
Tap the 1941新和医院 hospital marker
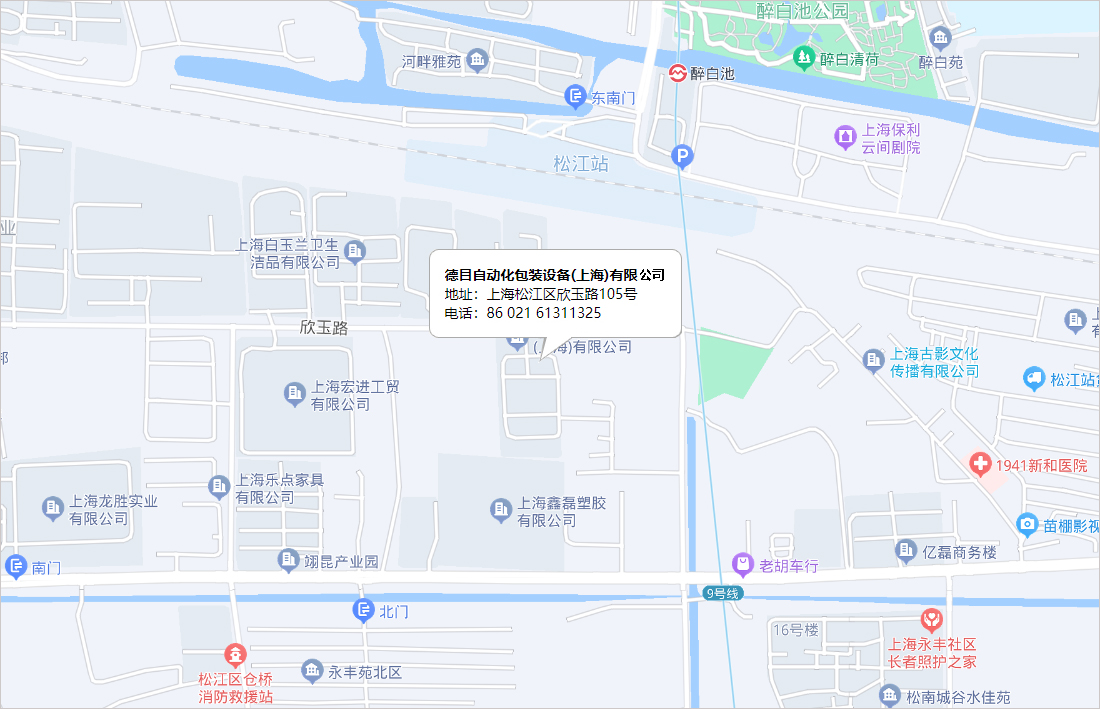point(981,465)
